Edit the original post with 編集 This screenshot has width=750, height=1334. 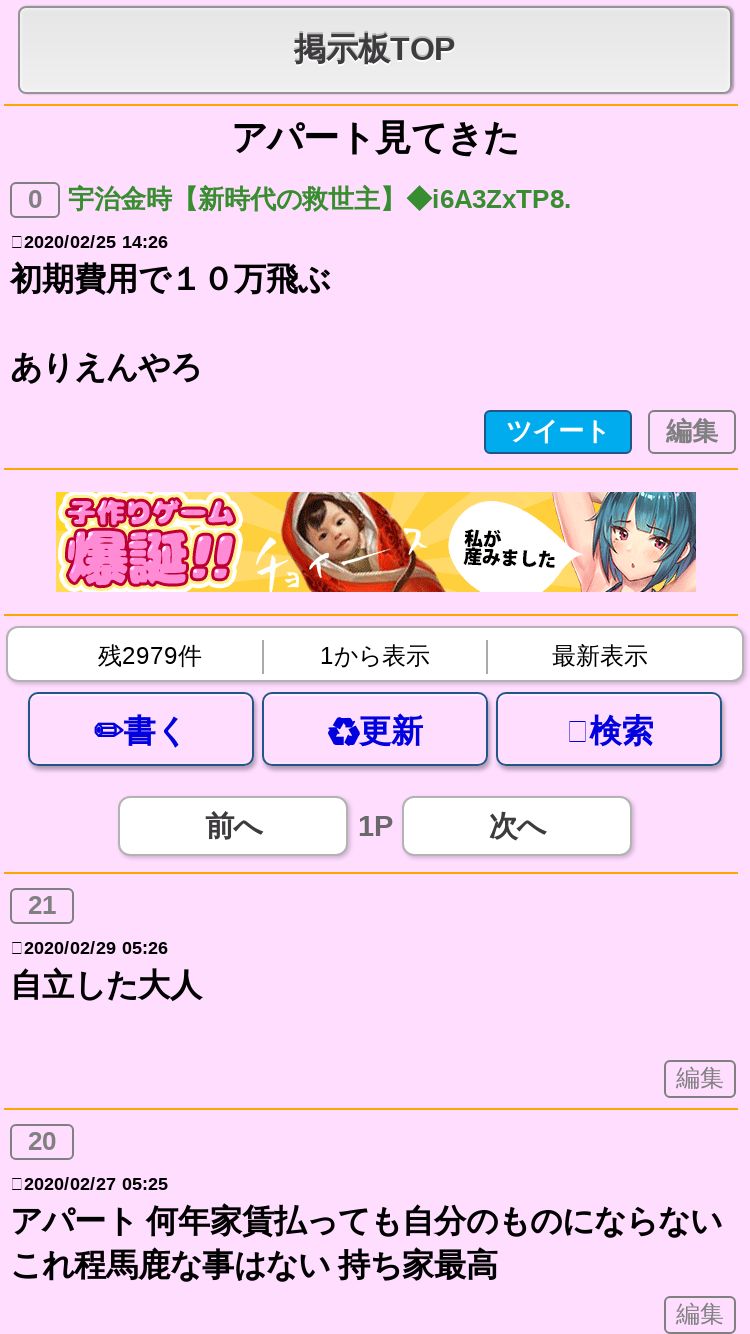[x=692, y=432]
